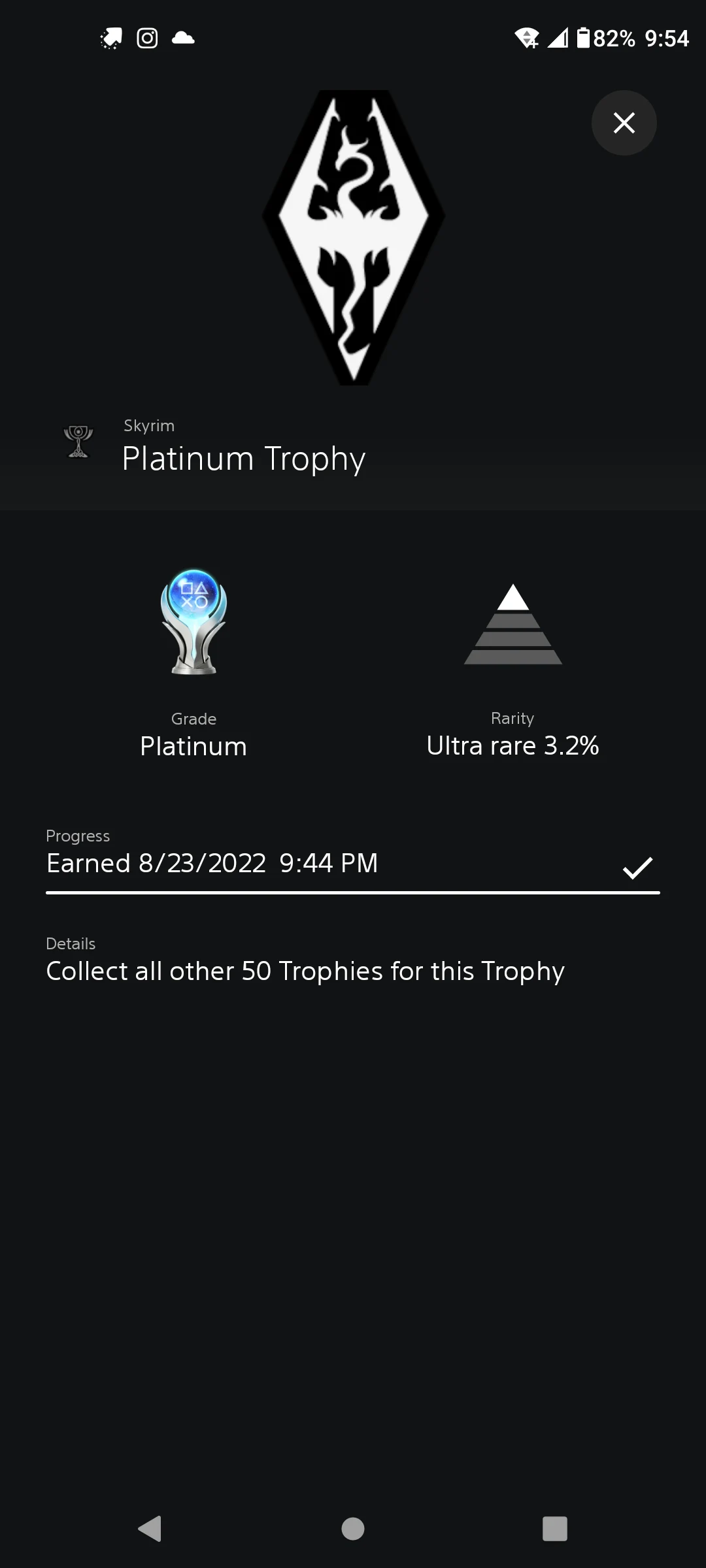Expand the Details section
The width and height of the screenshot is (706, 1568).
(71, 943)
